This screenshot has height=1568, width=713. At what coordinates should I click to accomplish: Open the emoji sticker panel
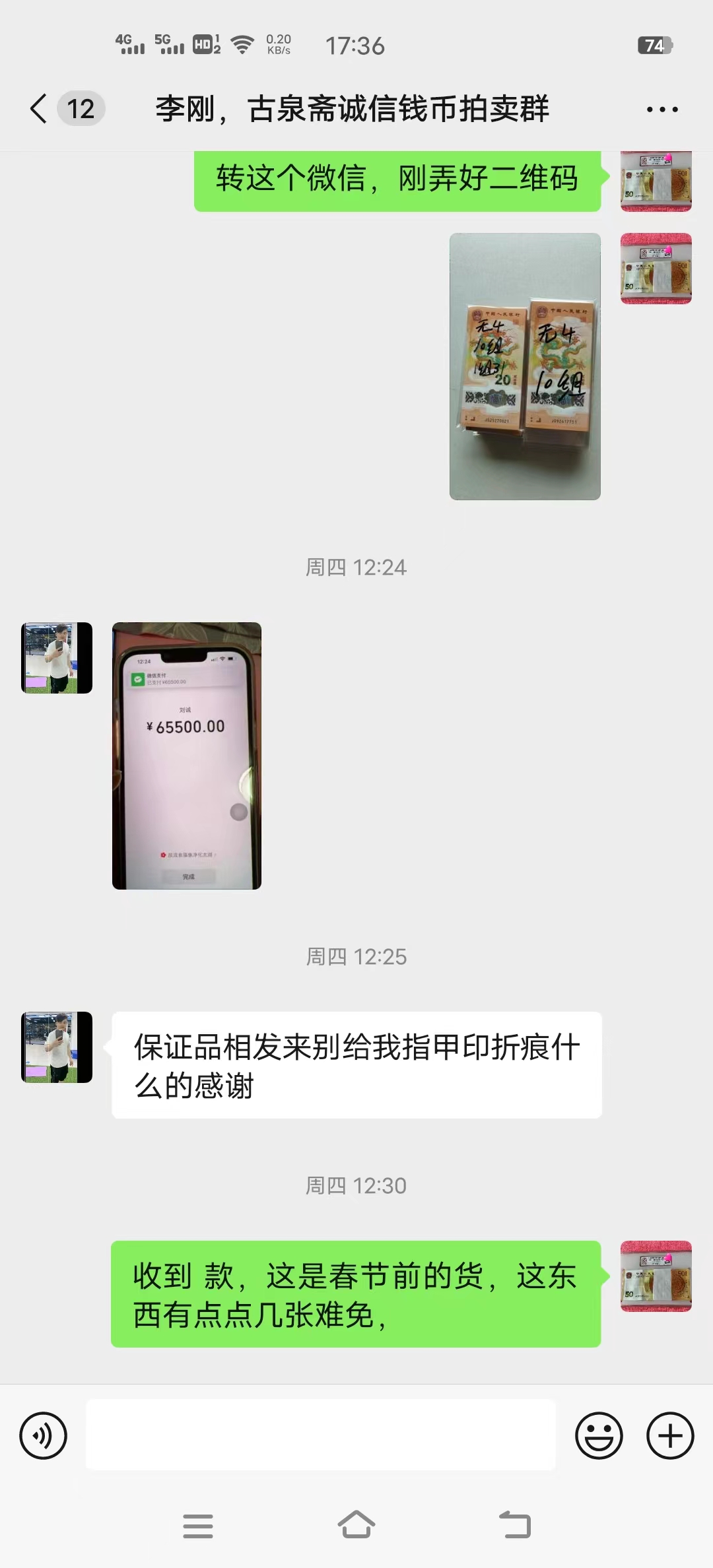click(599, 1435)
